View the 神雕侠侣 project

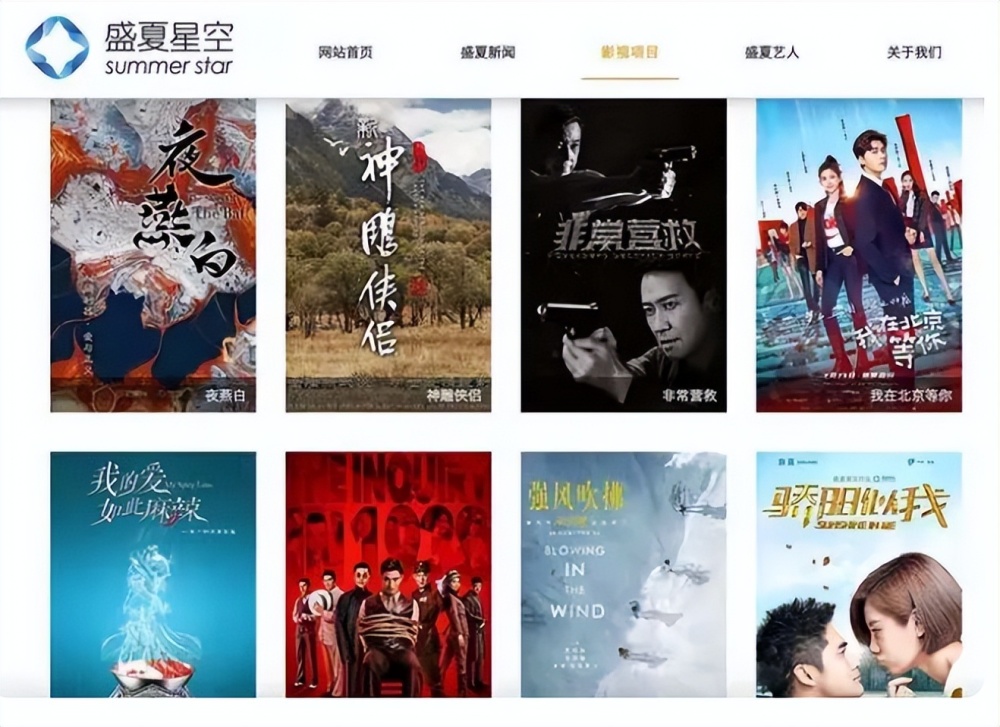tap(388, 255)
